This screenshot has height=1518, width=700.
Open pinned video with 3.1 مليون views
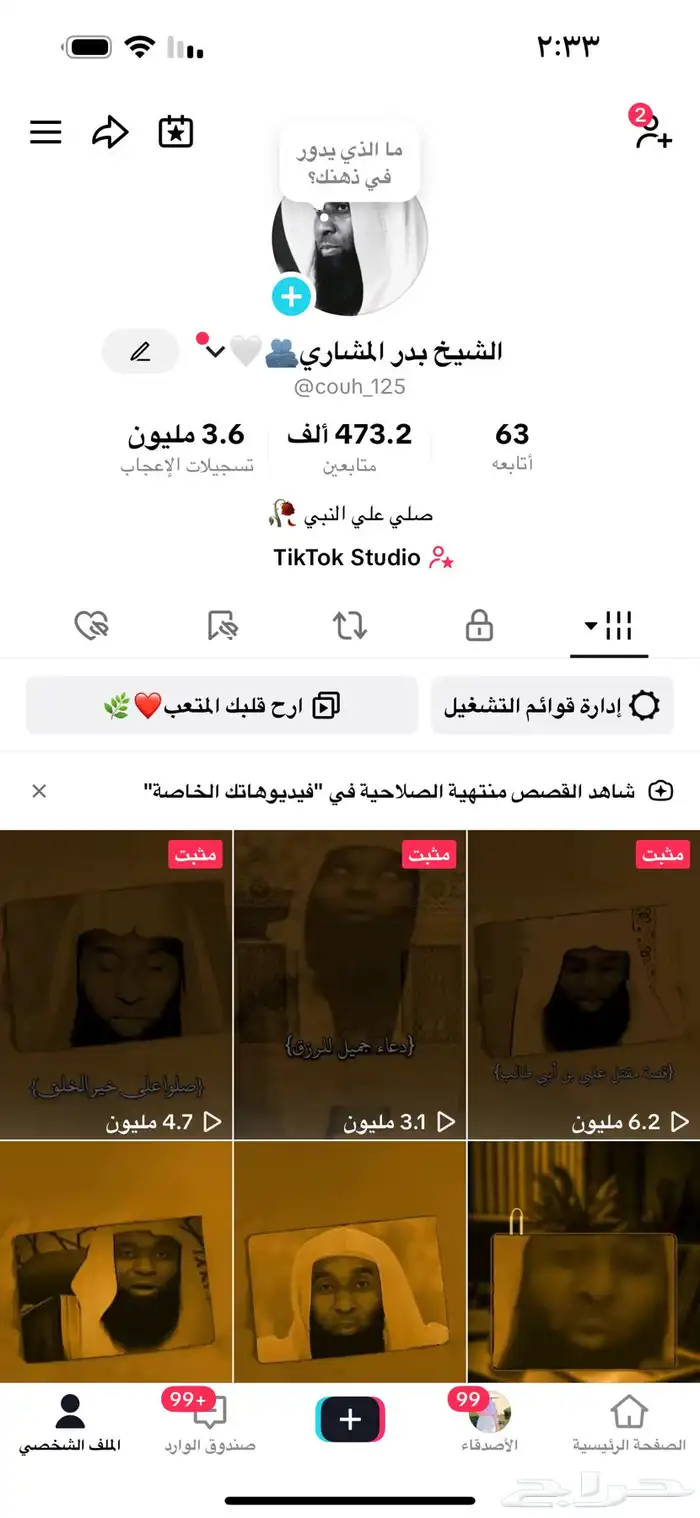pyautogui.click(x=349, y=984)
